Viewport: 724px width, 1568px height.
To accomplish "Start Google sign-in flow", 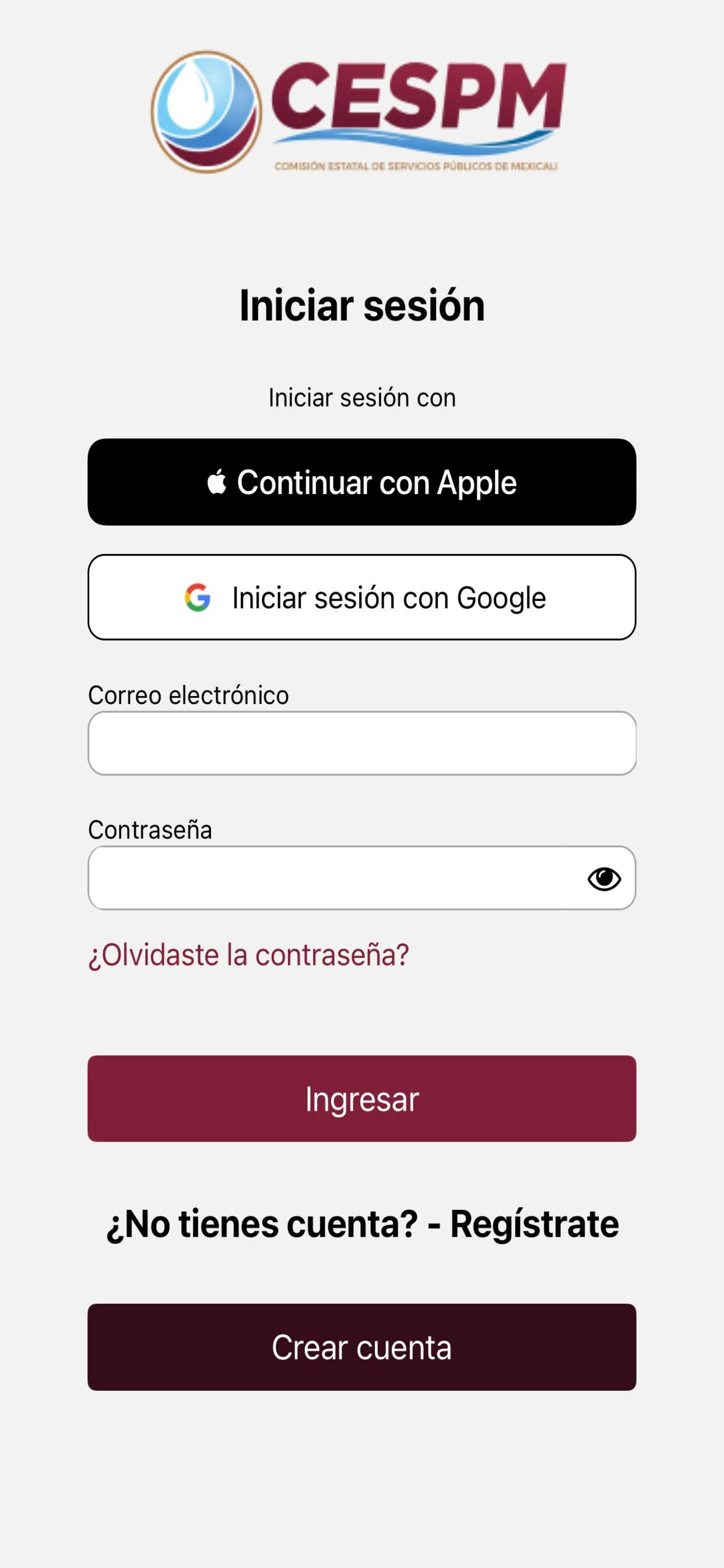I will 362,597.
